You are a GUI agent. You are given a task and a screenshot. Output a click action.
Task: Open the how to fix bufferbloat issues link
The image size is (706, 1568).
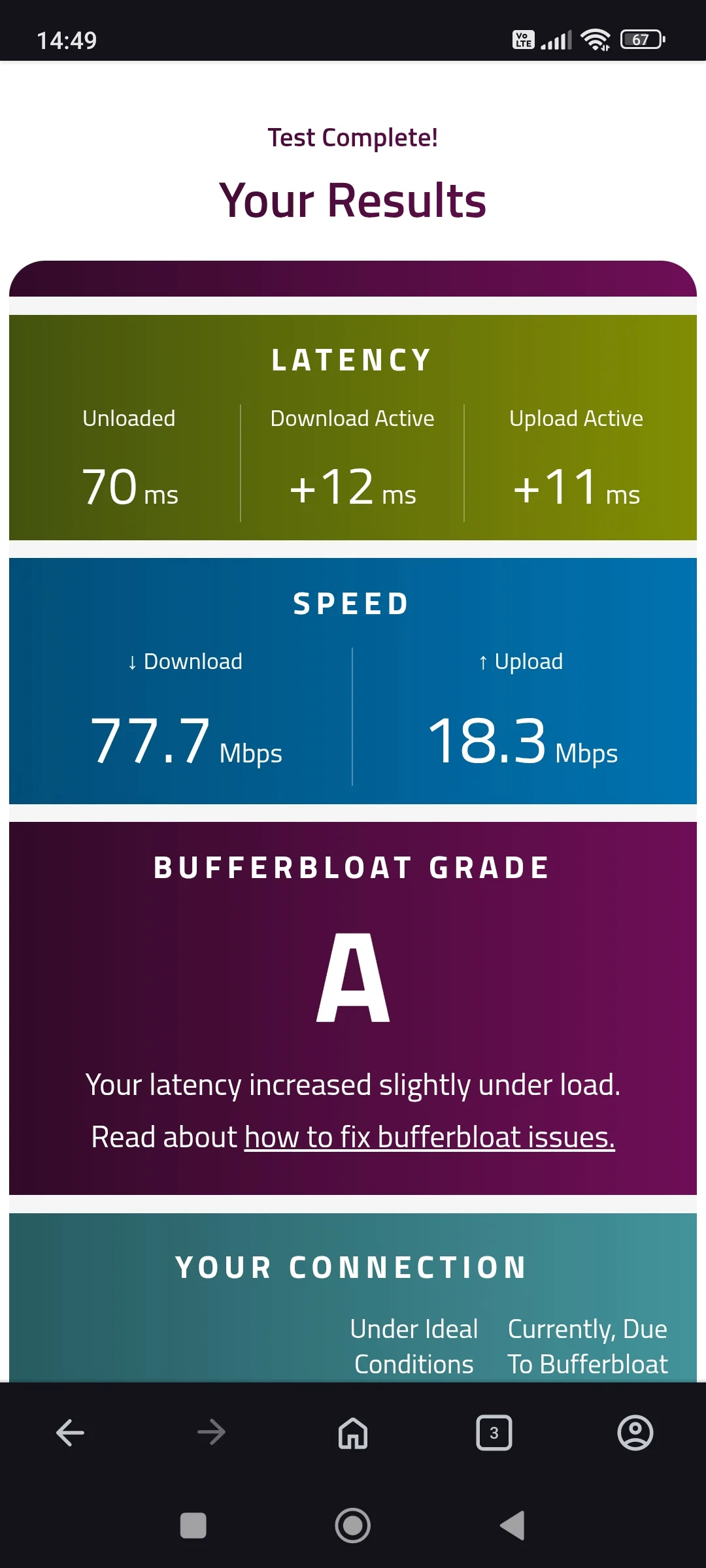(429, 1137)
